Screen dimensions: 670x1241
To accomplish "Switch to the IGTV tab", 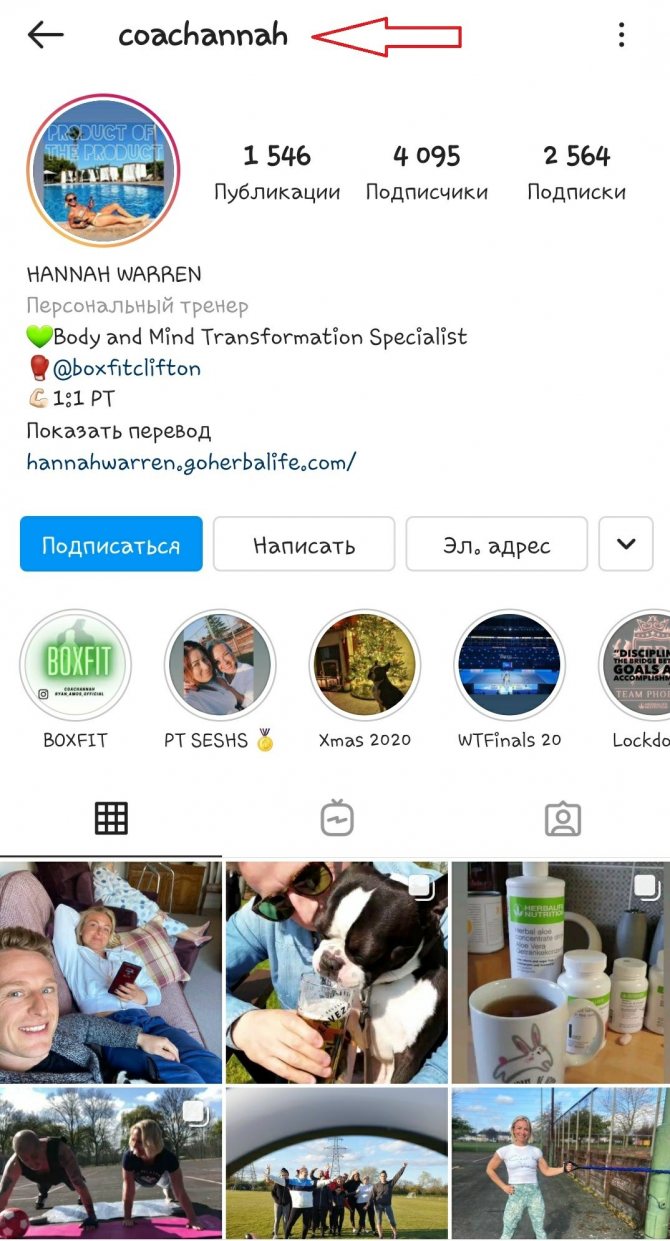I will [x=337, y=819].
